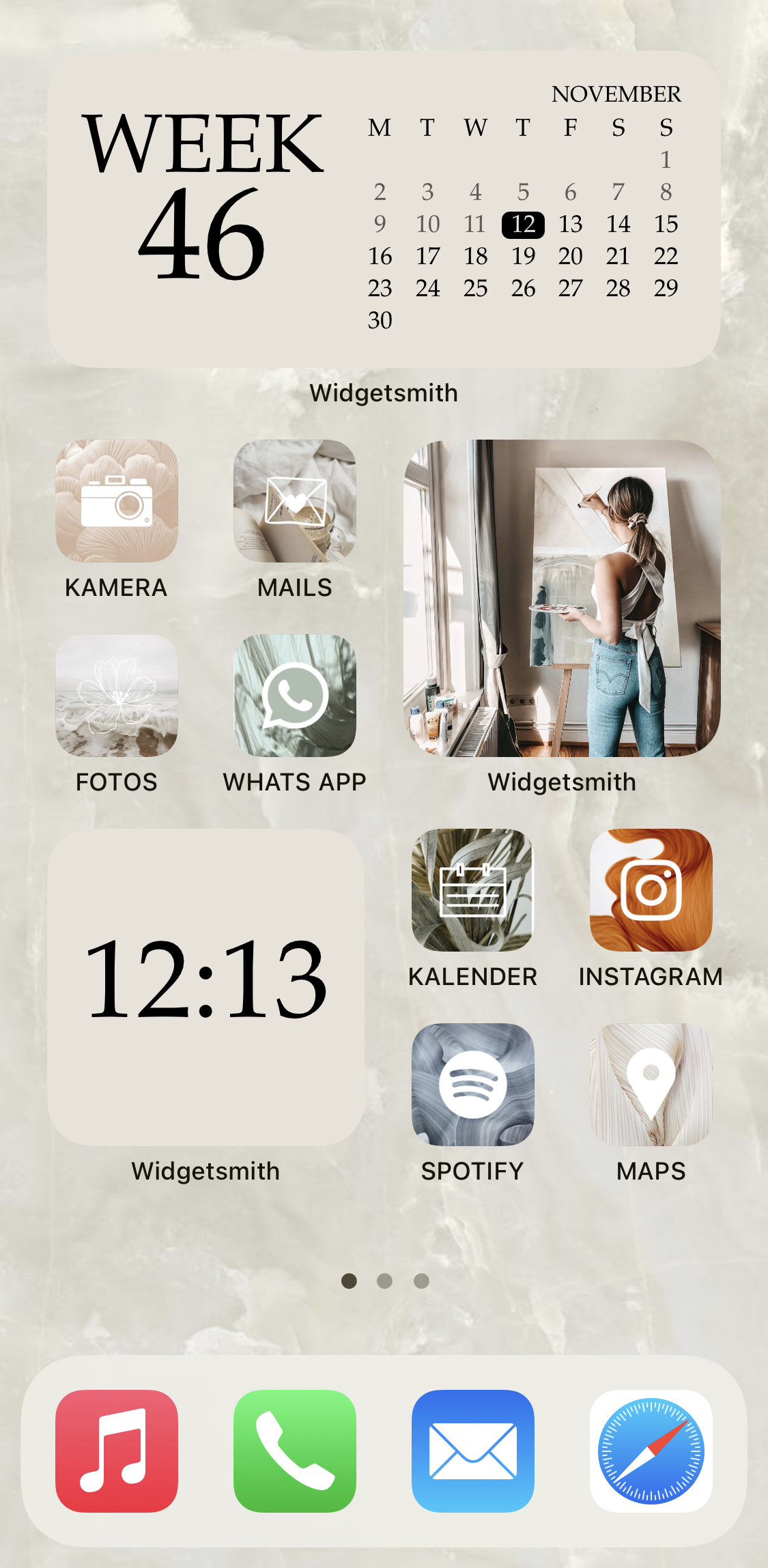Open the Widgetsmith painter photo widget
Viewport: 768px width, 1568px height.
[562, 598]
